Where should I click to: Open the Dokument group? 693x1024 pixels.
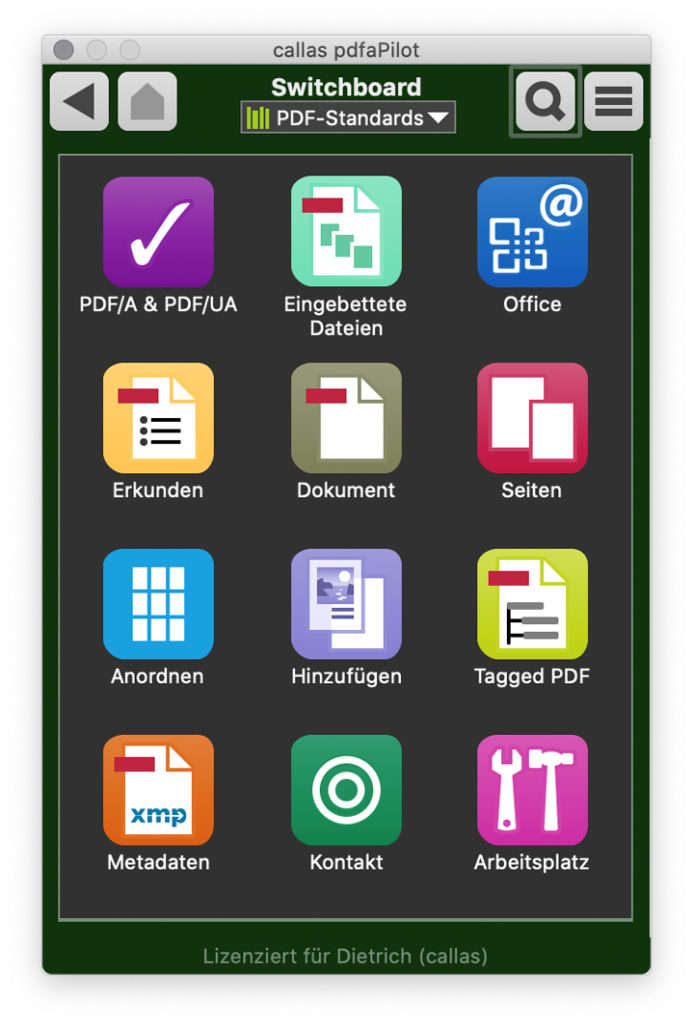coord(346,418)
